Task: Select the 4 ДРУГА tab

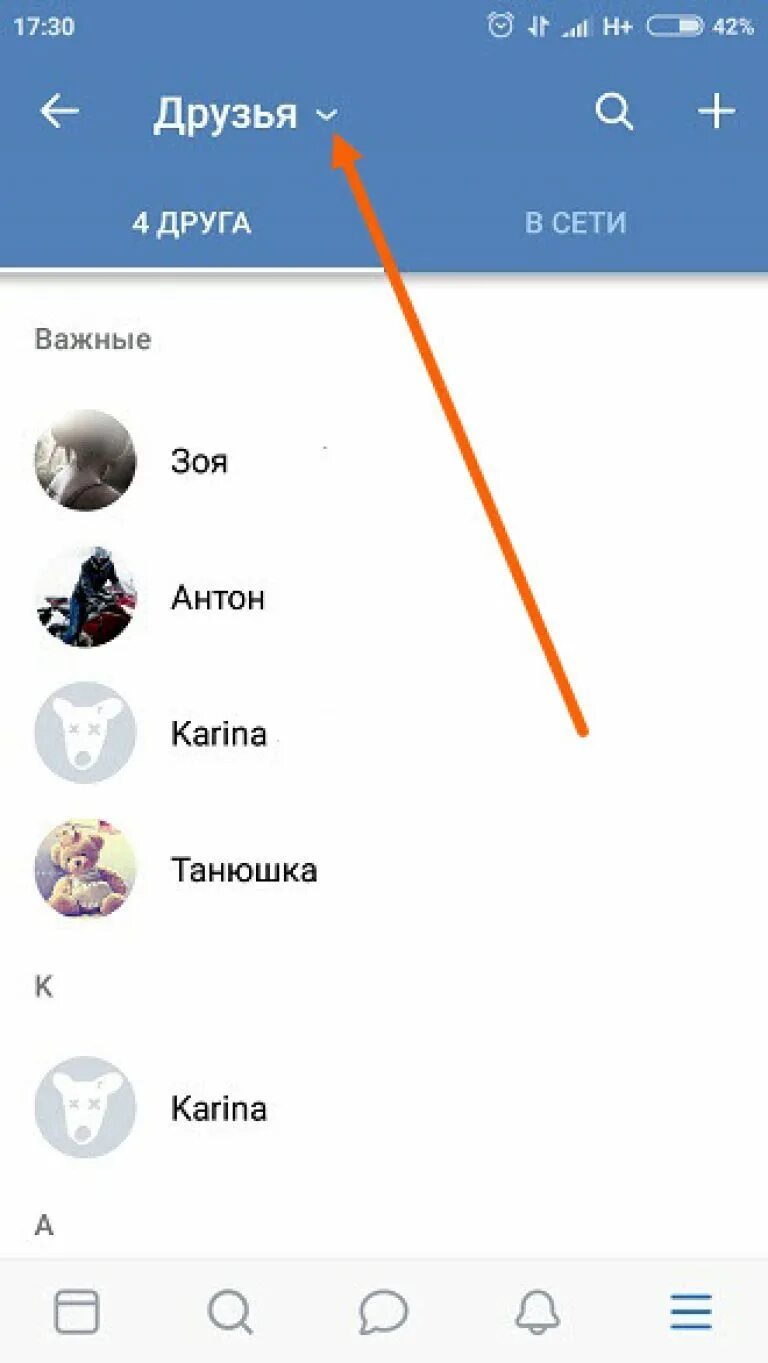Action: coord(192,222)
